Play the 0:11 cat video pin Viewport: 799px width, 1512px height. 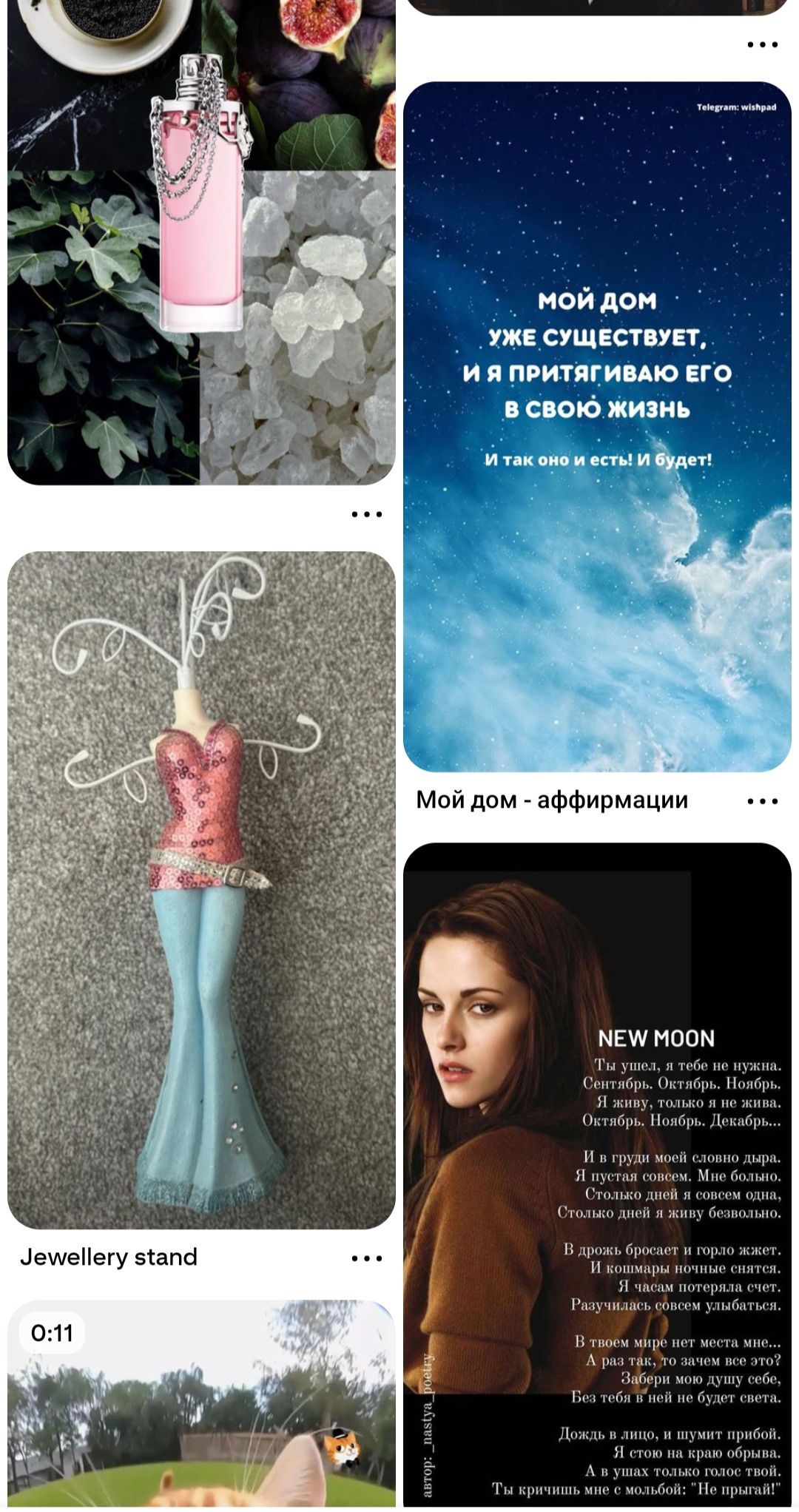point(201,1405)
